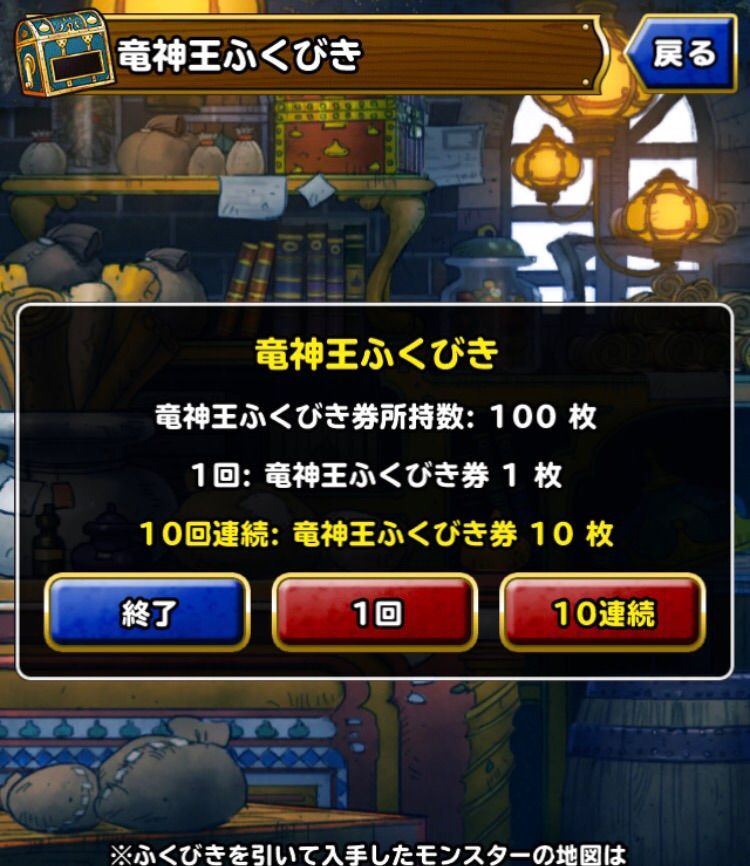Screen dimensions: 750x866
Task: Tap the single draw cost text line
Action: pyautogui.click(x=374, y=470)
